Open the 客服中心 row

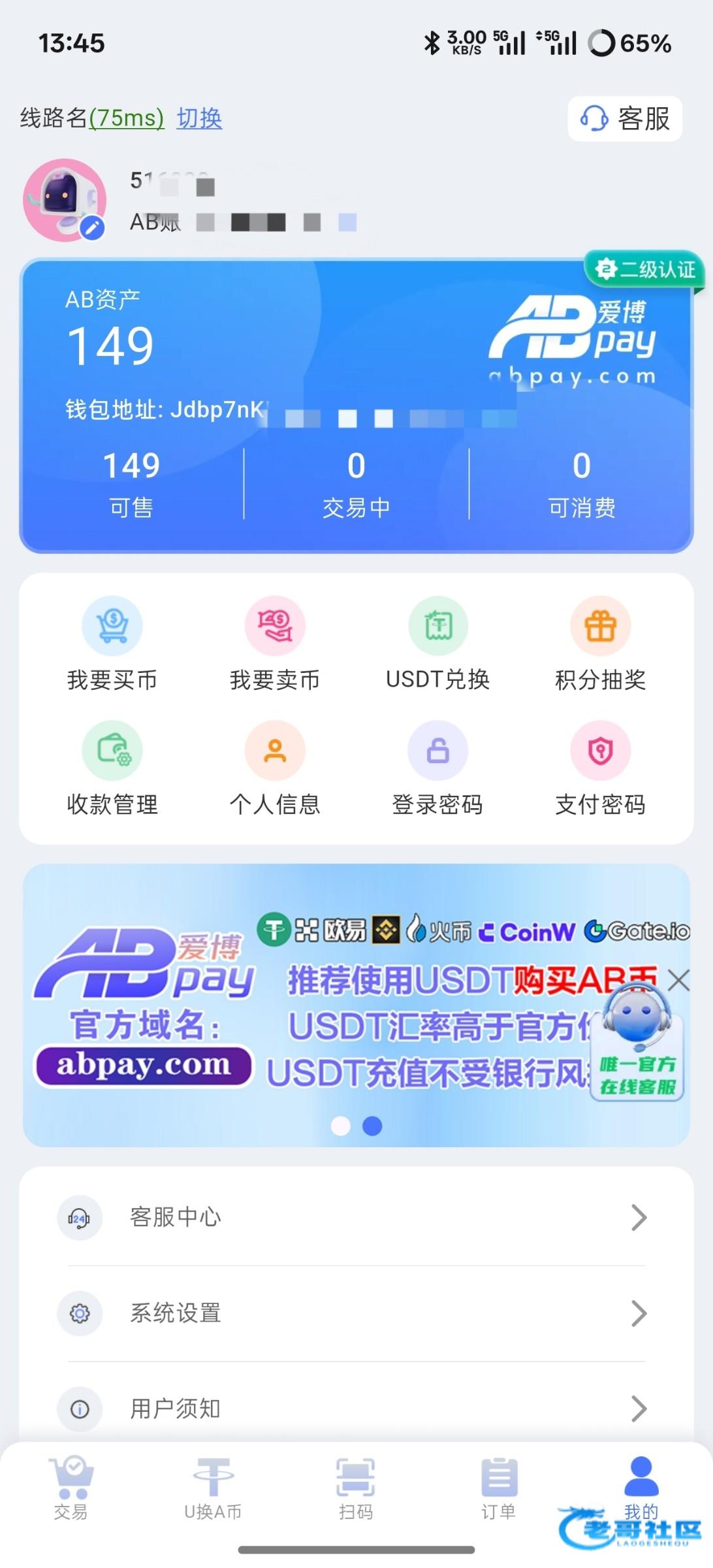(356, 1217)
